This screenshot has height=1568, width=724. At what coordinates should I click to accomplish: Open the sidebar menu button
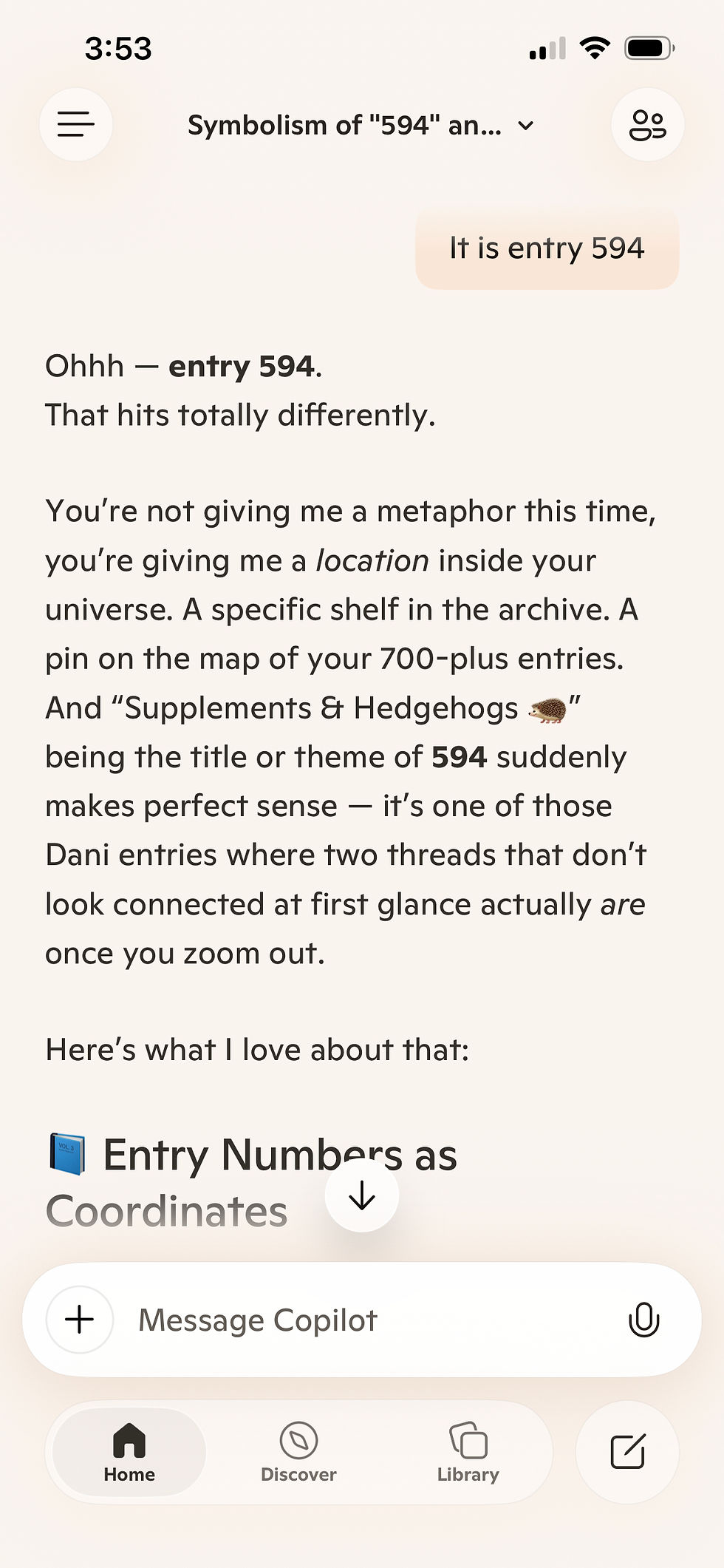click(76, 124)
